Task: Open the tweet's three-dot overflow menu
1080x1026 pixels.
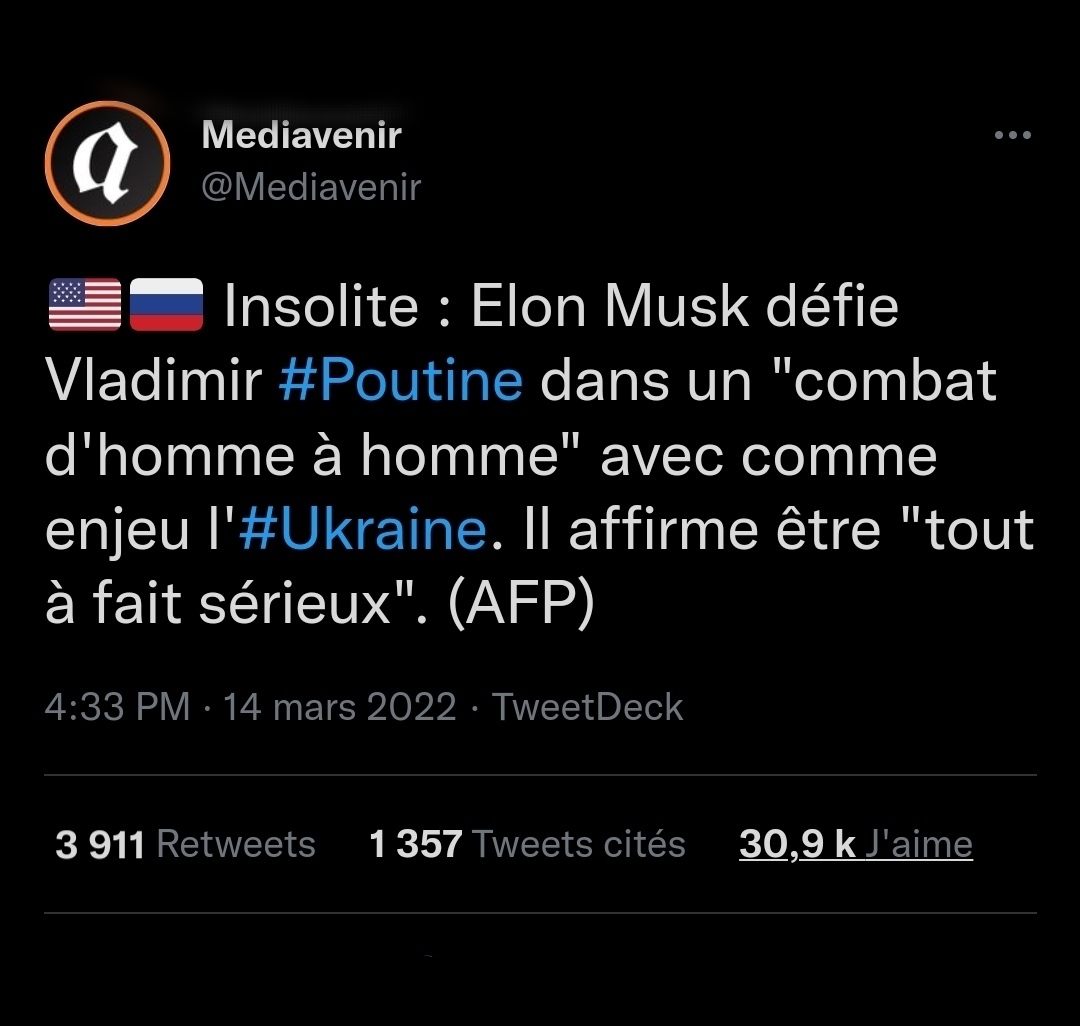Action: pyautogui.click(x=1012, y=135)
